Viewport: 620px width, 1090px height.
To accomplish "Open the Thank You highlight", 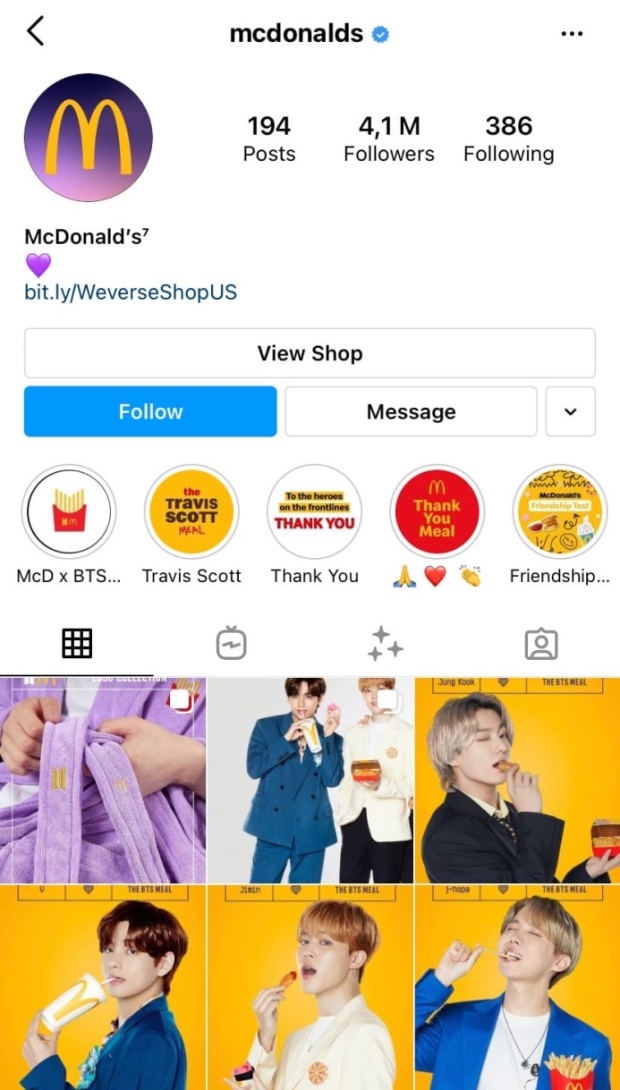I will tap(314, 511).
